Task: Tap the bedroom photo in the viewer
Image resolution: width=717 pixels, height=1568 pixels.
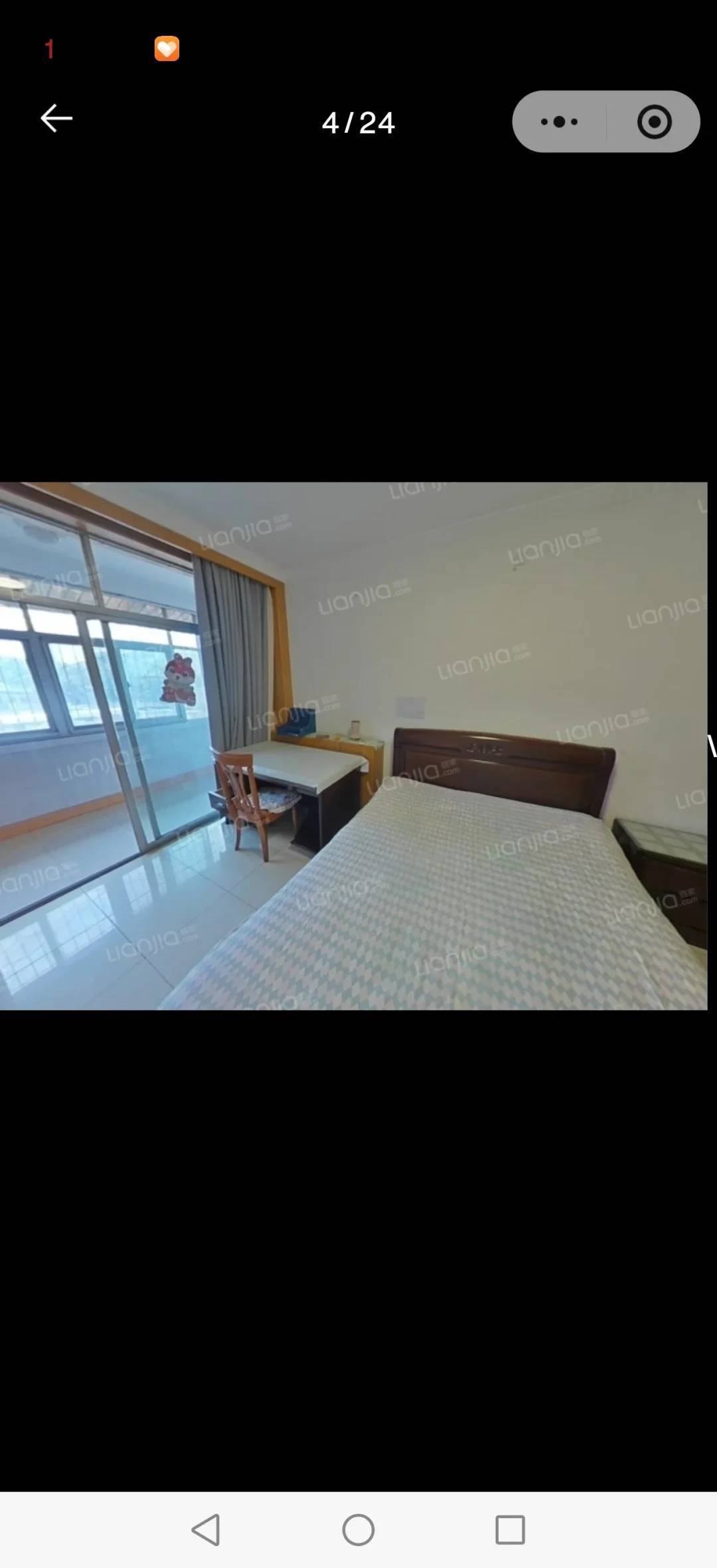Action: (353, 746)
